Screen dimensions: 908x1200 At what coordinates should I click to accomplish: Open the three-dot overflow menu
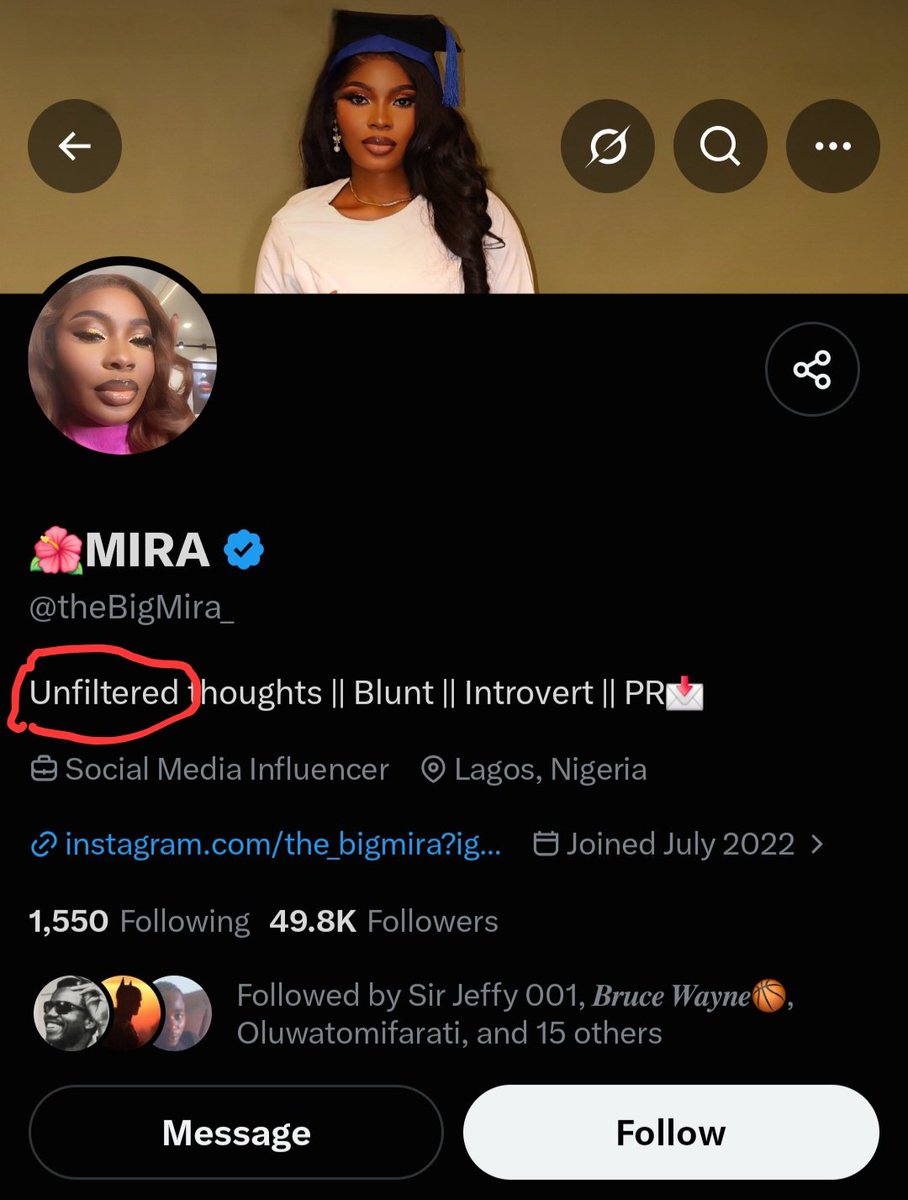tap(833, 146)
